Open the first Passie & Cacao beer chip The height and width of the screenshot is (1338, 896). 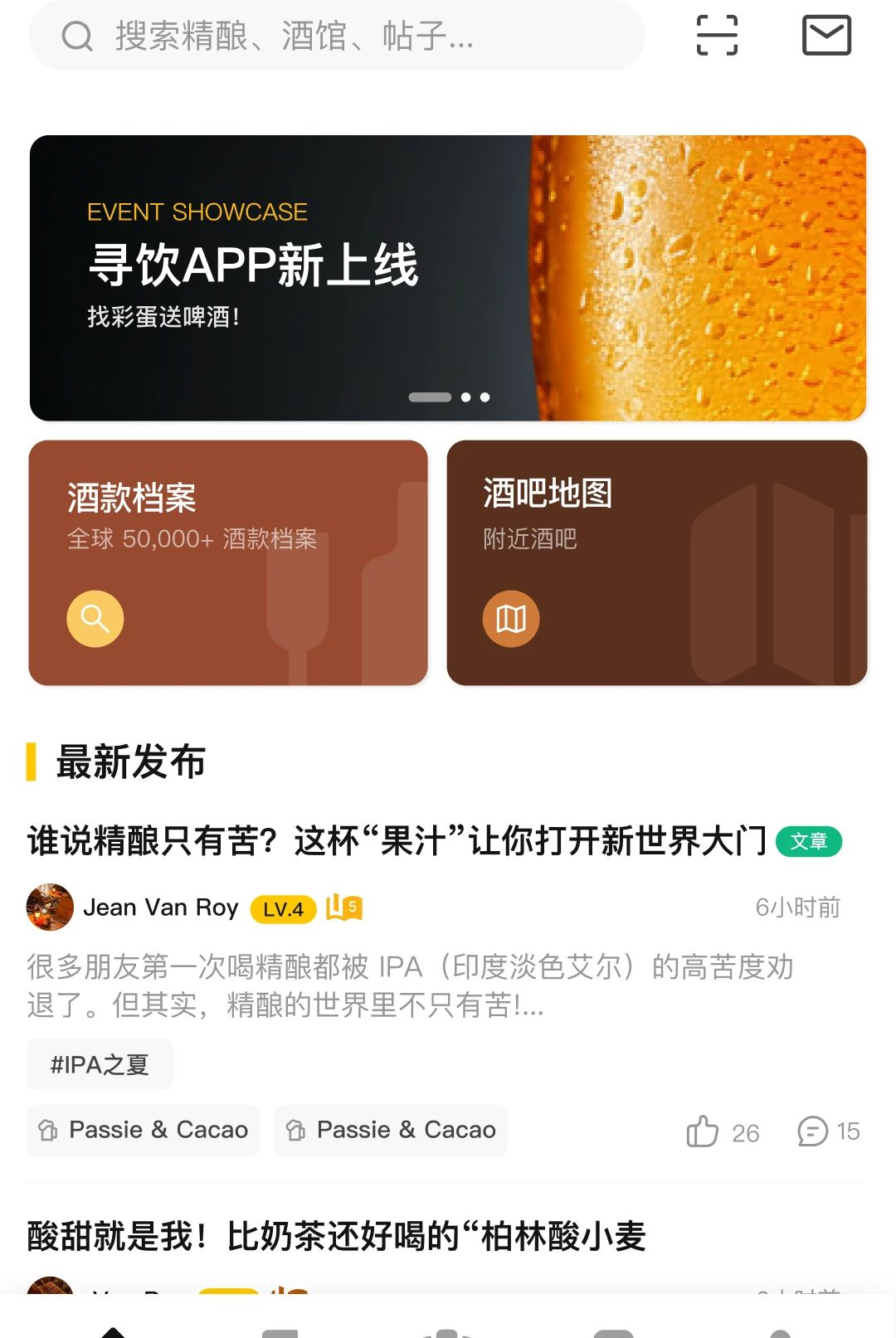coord(143,1130)
